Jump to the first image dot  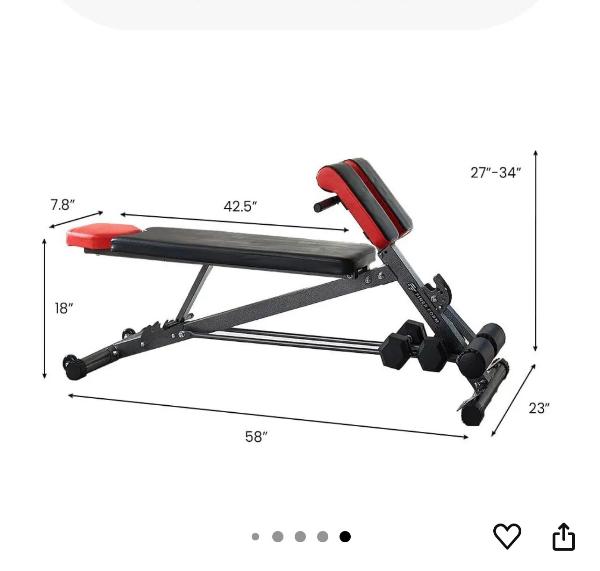tap(256, 537)
